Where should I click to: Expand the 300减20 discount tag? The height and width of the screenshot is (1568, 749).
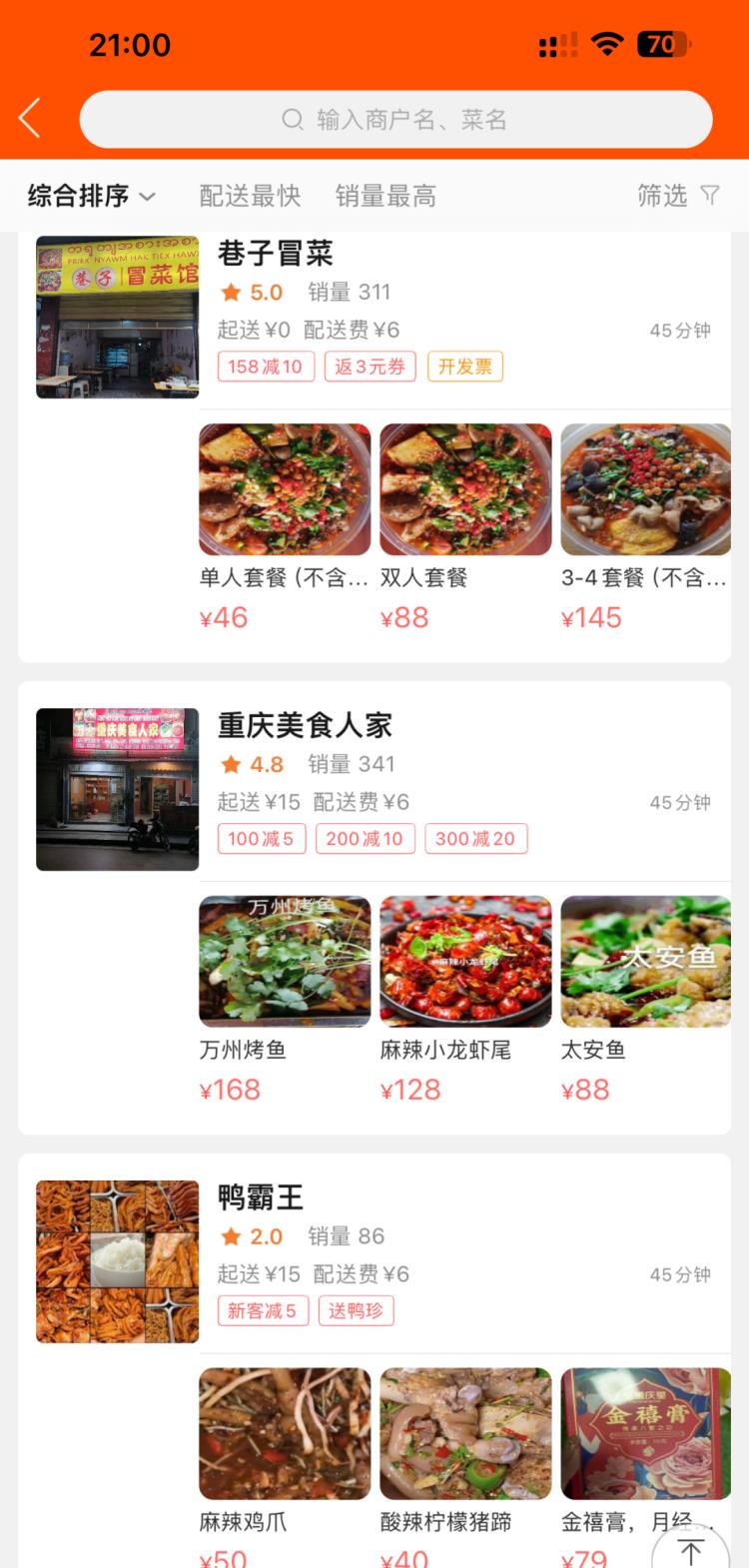(476, 839)
